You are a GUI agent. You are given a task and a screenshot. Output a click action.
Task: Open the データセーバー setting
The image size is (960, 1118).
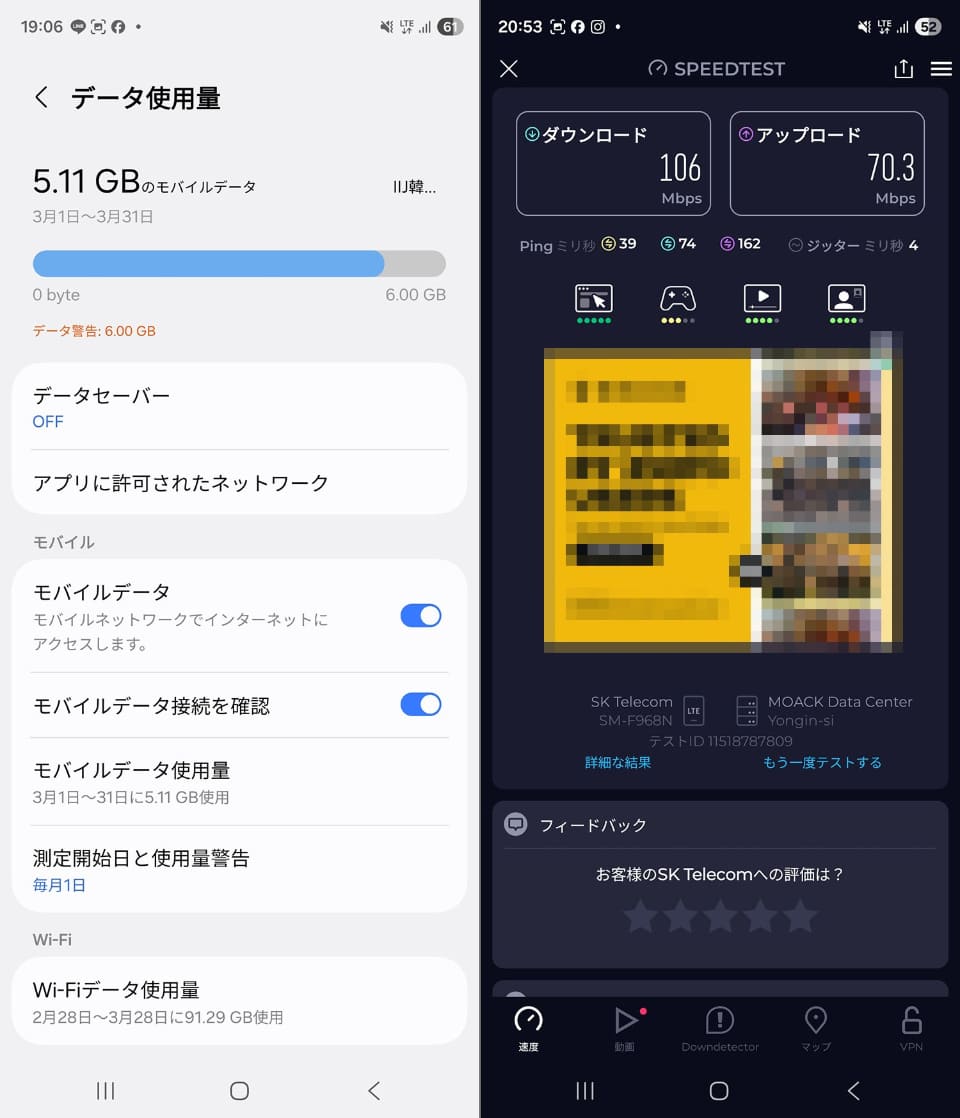coord(238,407)
